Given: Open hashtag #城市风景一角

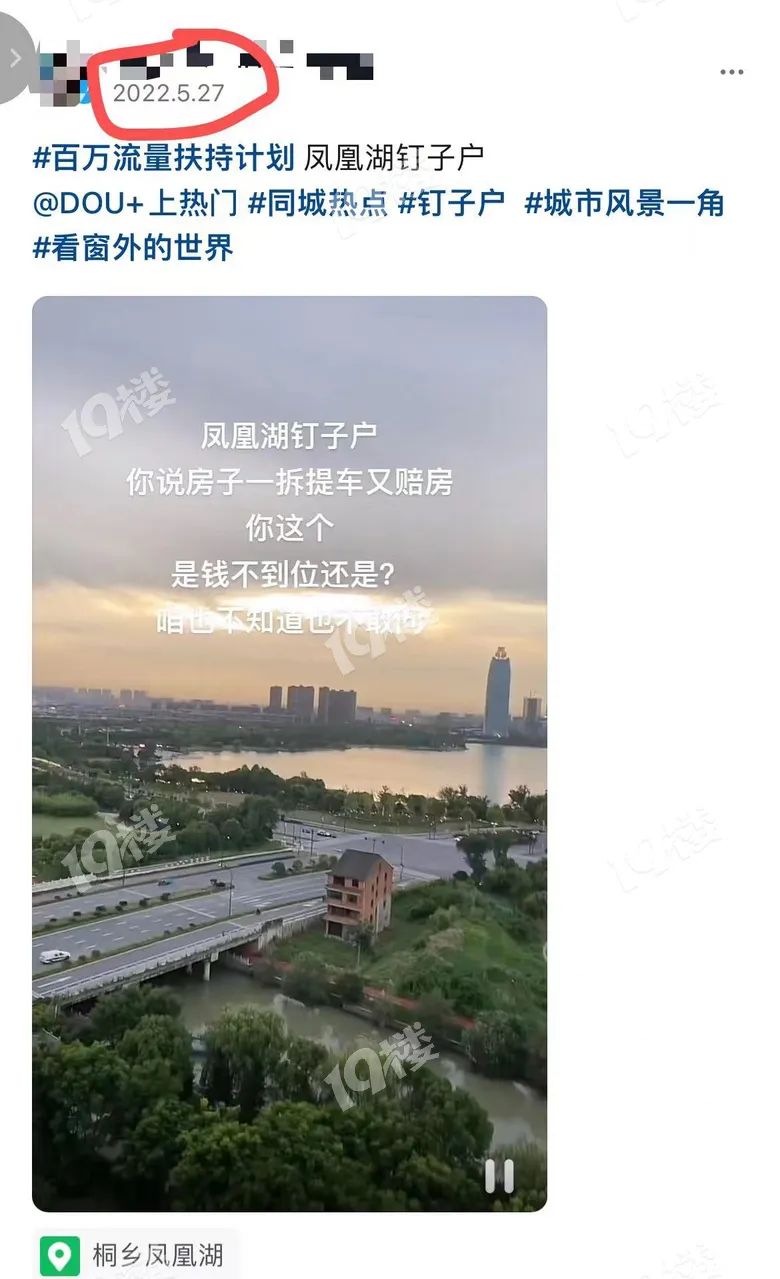Looking at the screenshot, I should pos(624,203).
